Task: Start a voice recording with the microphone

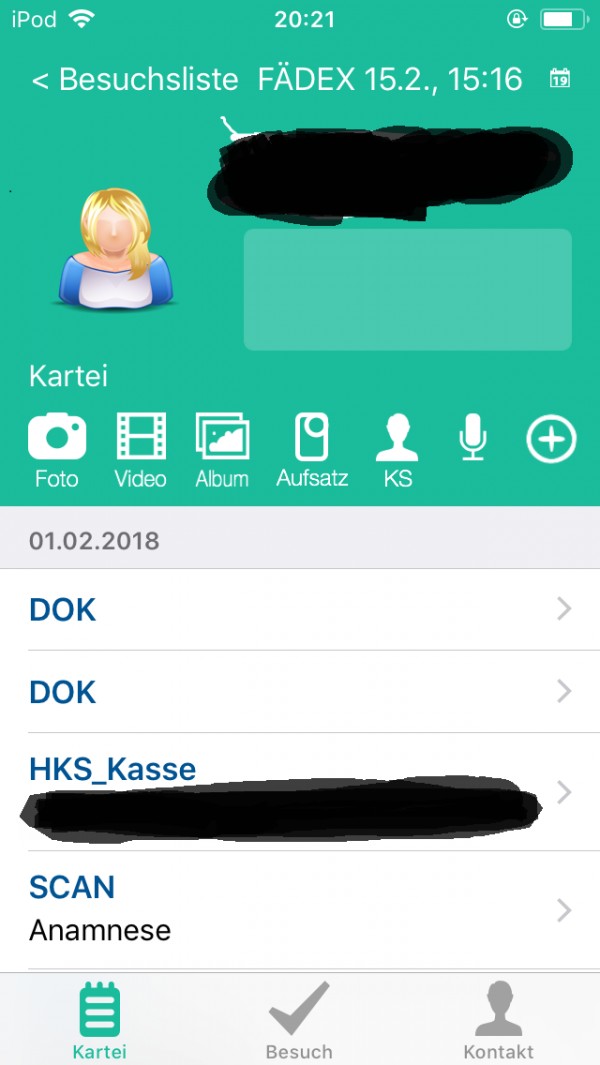Action: pyautogui.click(x=472, y=439)
